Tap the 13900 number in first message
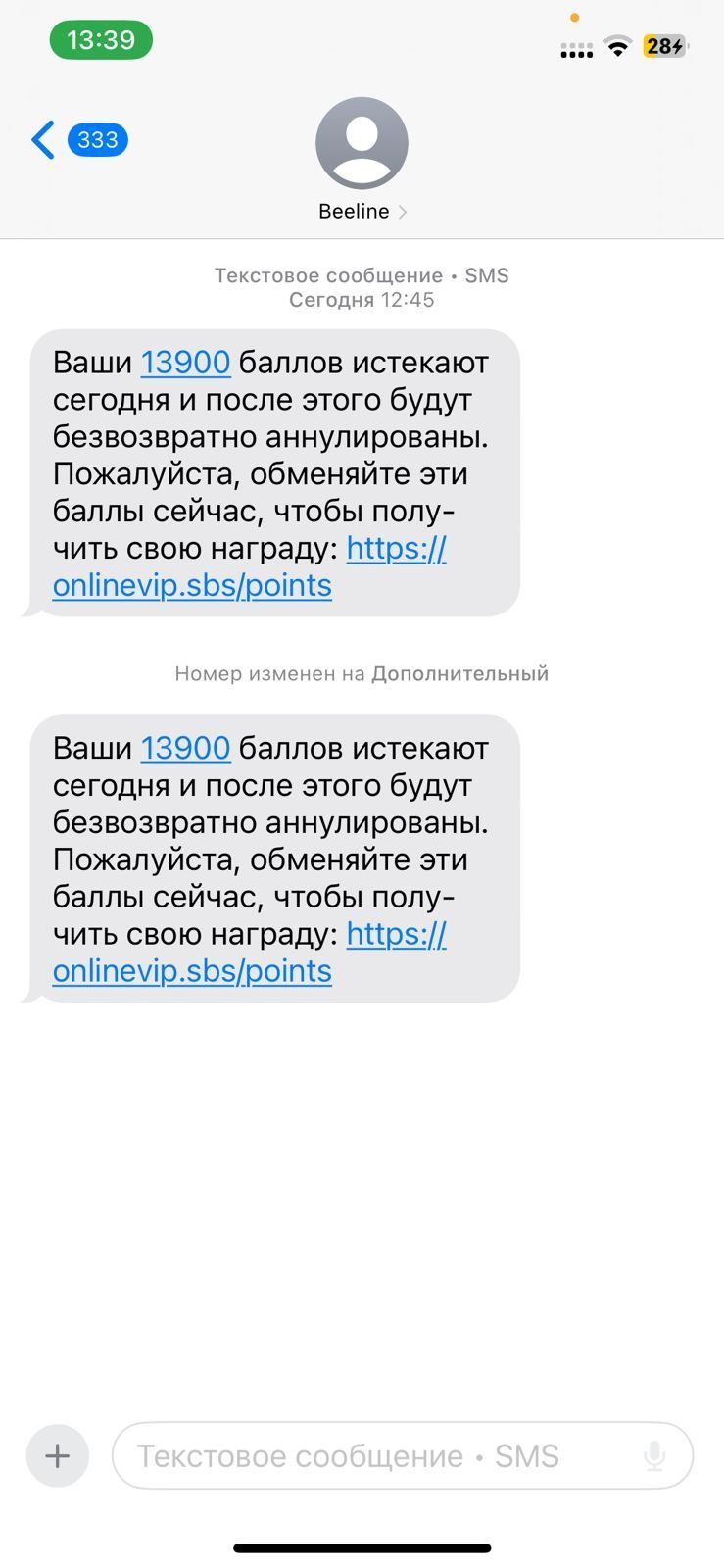The height and width of the screenshot is (1568, 724). [x=185, y=363]
